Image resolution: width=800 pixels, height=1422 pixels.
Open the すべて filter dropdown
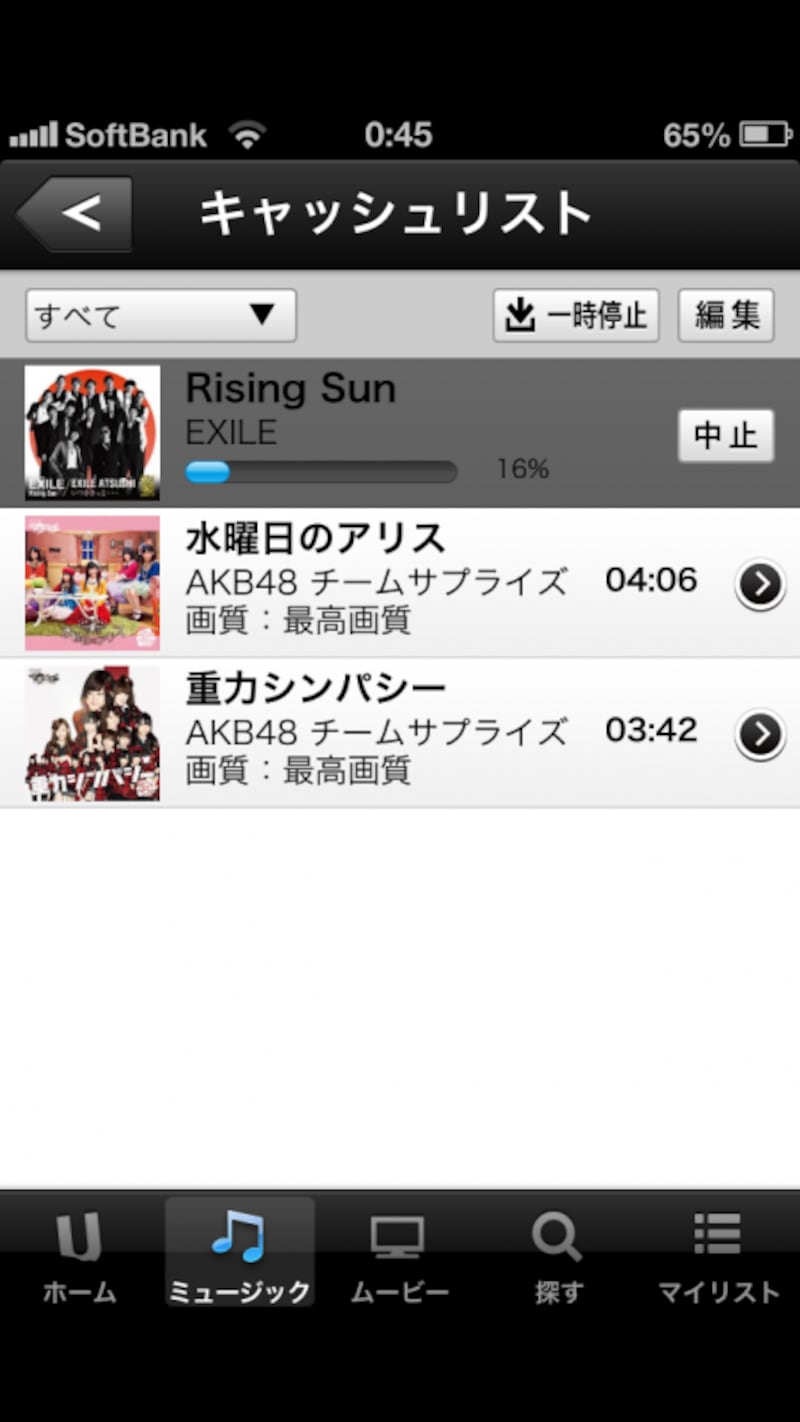[160, 316]
